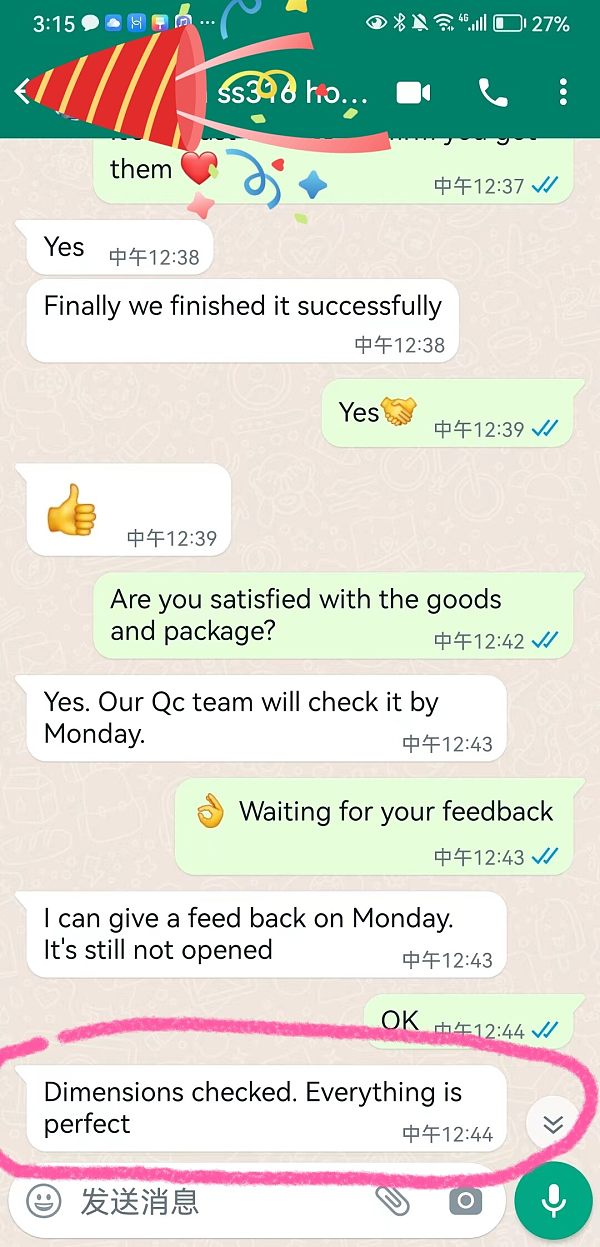Start a video call with this contact
Screen dimensions: 600x1247
point(413,93)
